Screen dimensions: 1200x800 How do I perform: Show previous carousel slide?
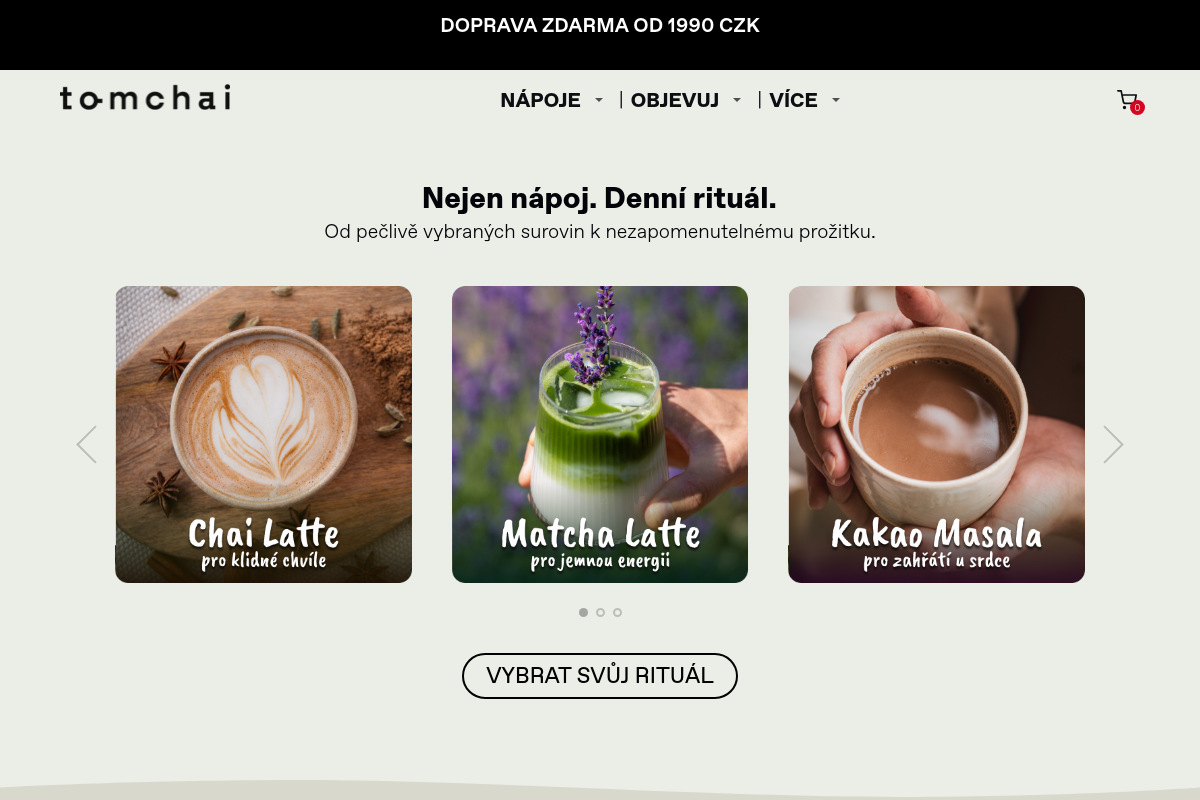87,444
